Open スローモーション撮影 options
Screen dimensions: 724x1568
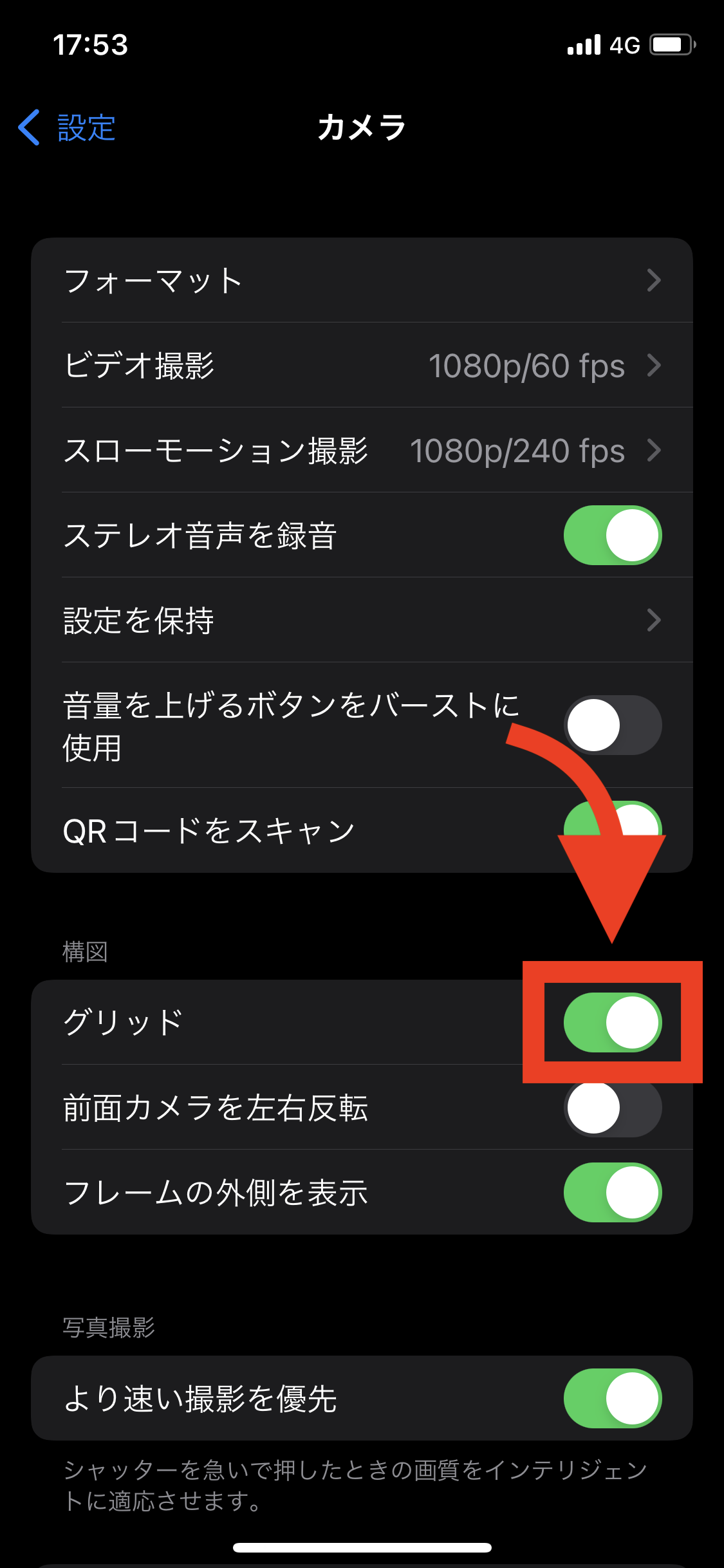pyautogui.click(x=362, y=451)
